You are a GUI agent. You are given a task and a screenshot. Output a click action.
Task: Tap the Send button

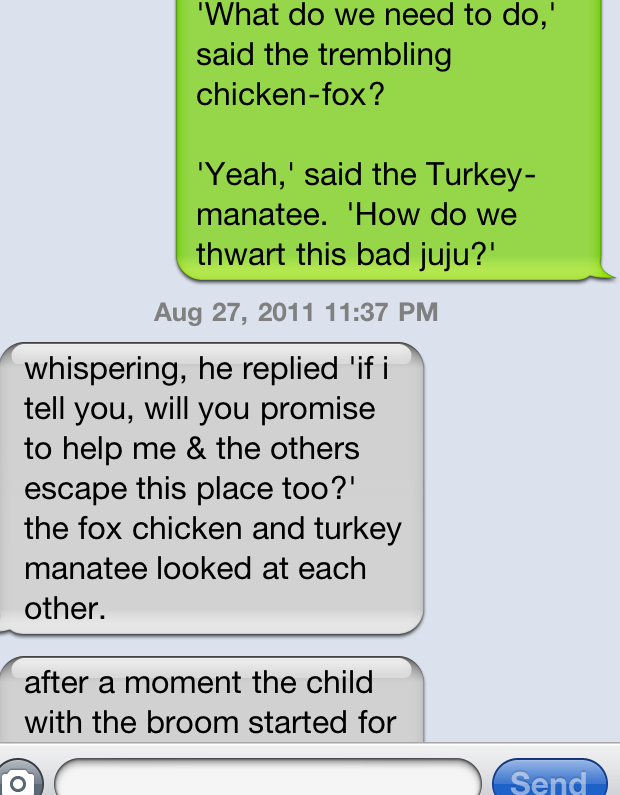coord(550,779)
